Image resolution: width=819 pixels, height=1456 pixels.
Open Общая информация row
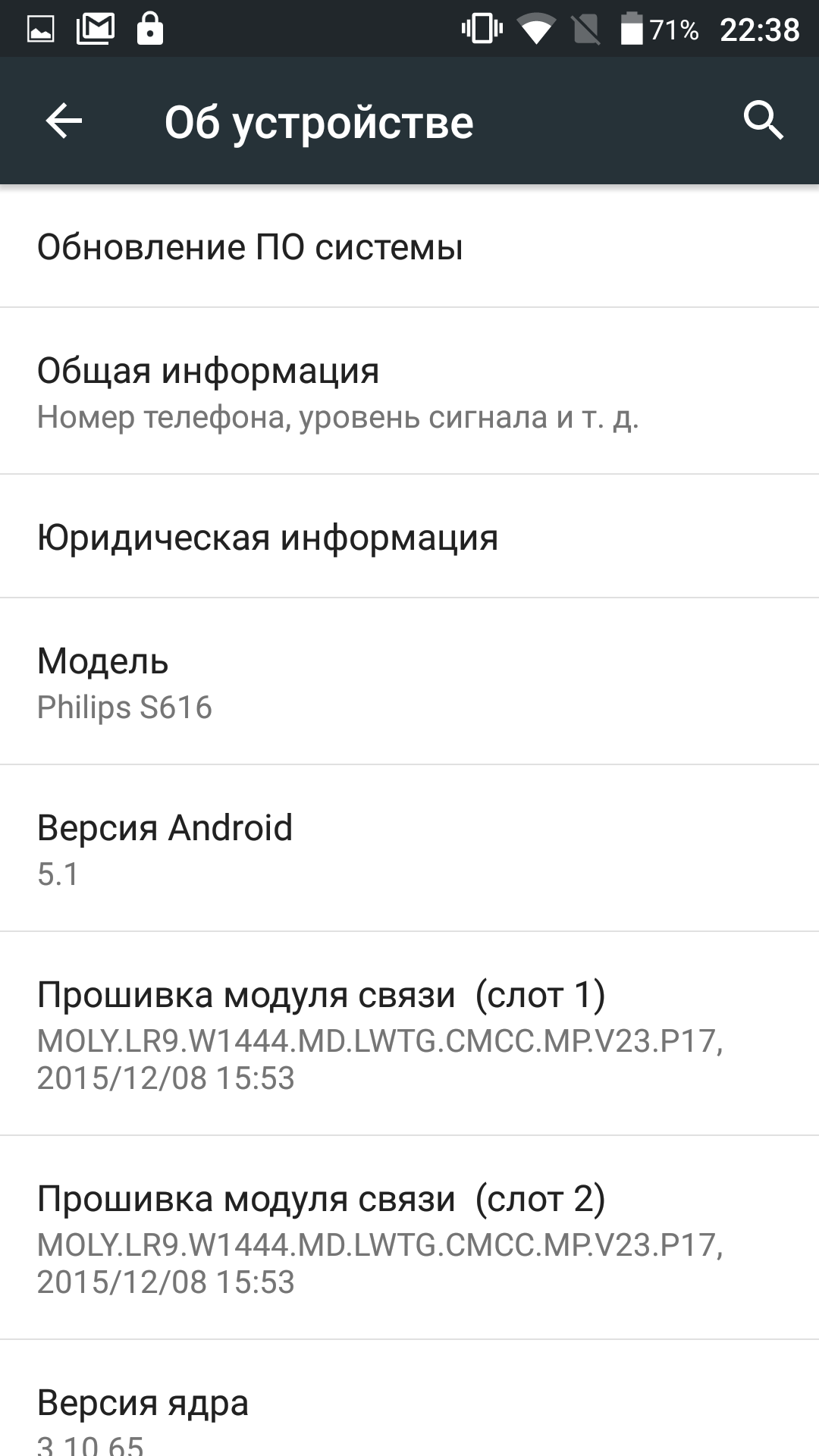(x=409, y=391)
